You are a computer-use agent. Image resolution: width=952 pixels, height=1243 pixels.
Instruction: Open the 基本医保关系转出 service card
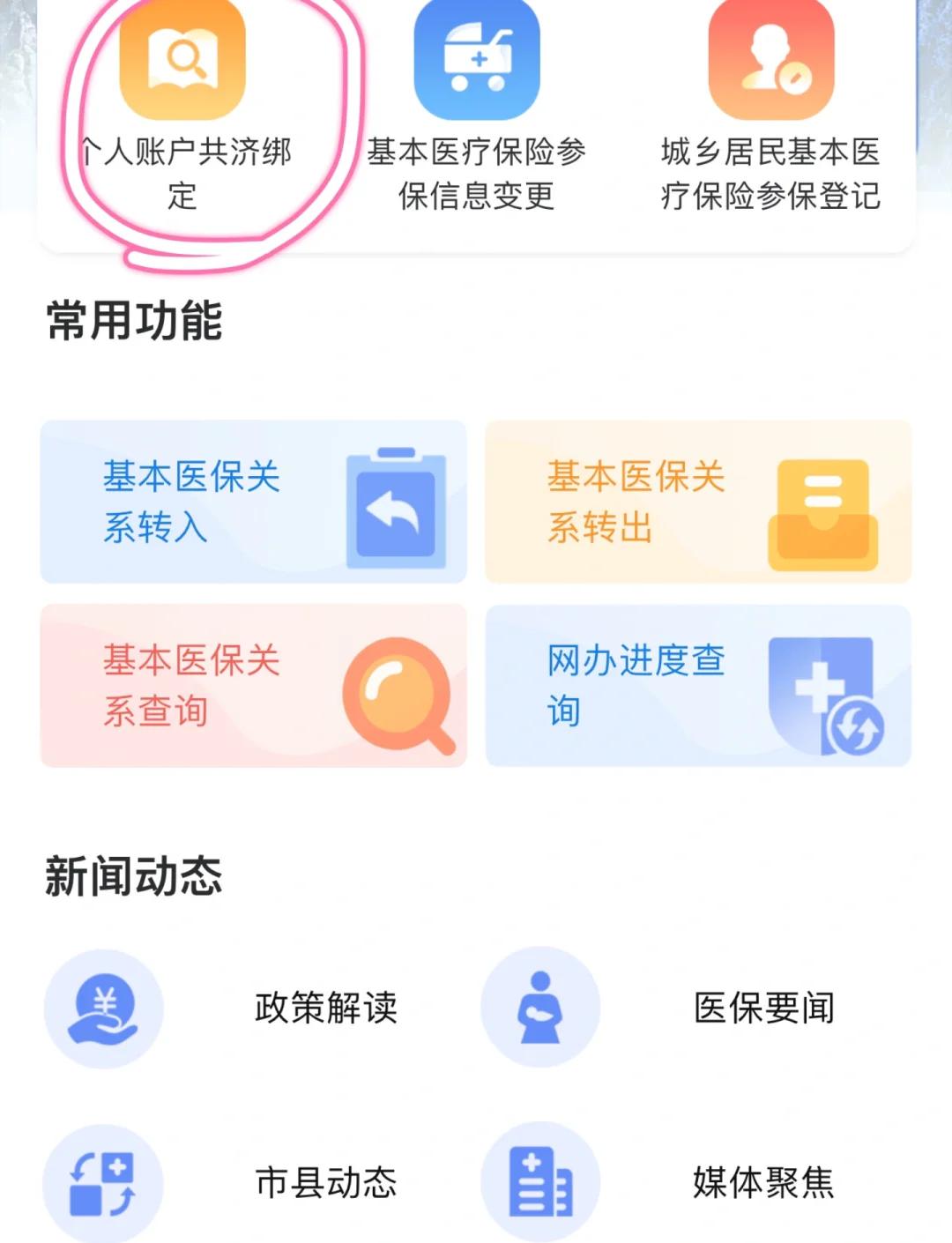pos(700,502)
